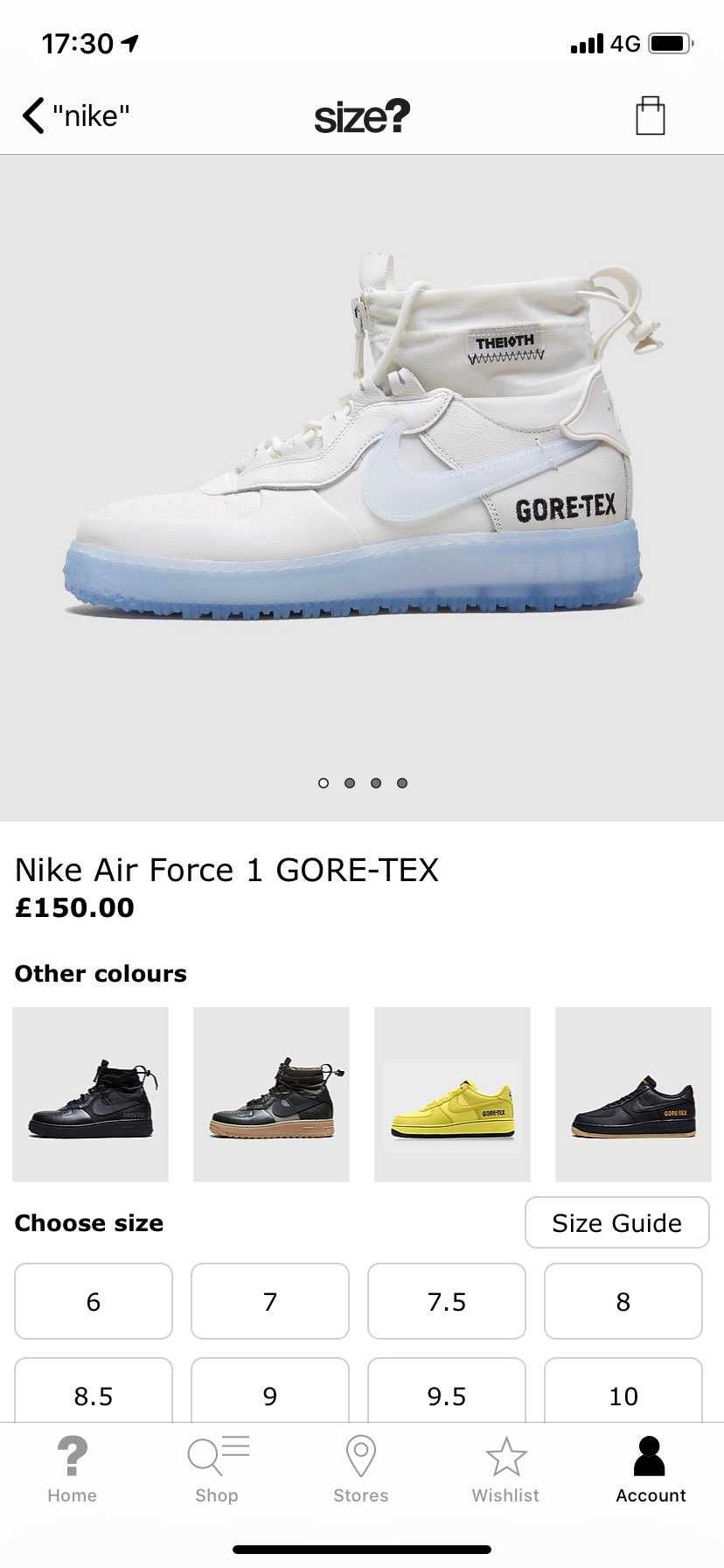
Task: Choose size 7
Action: pos(270,1301)
